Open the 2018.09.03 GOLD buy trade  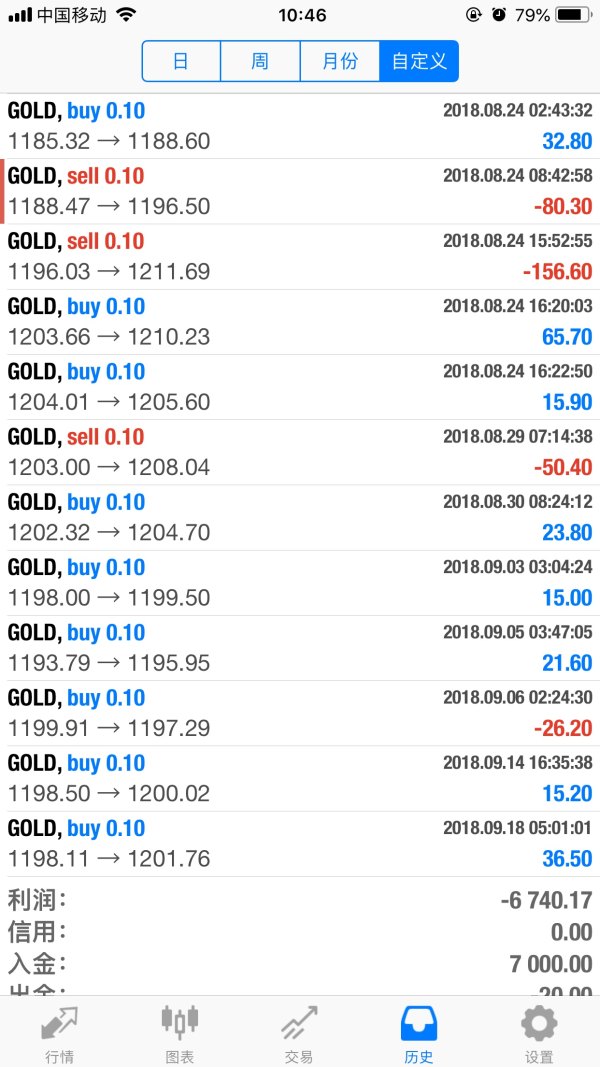point(300,583)
